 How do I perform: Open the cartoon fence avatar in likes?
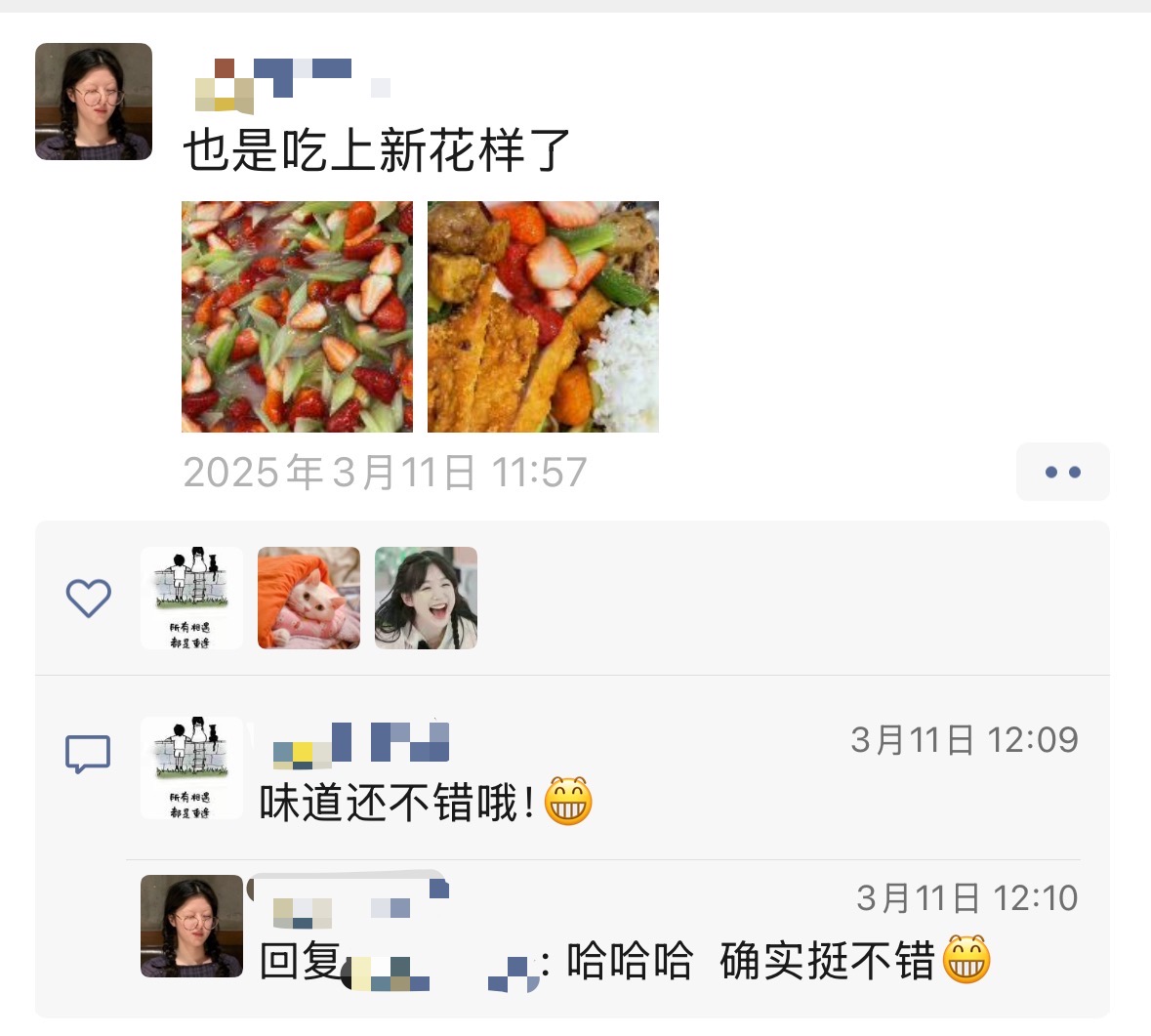pyautogui.click(x=191, y=598)
